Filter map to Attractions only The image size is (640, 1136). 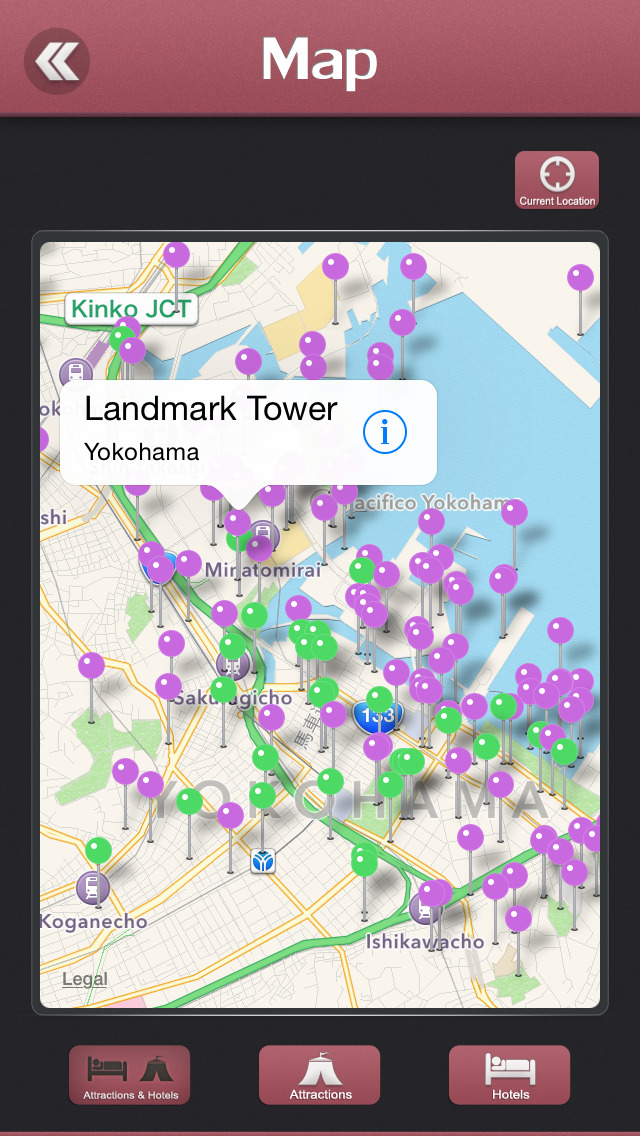pyautogui.click(x=320, y=1075)
